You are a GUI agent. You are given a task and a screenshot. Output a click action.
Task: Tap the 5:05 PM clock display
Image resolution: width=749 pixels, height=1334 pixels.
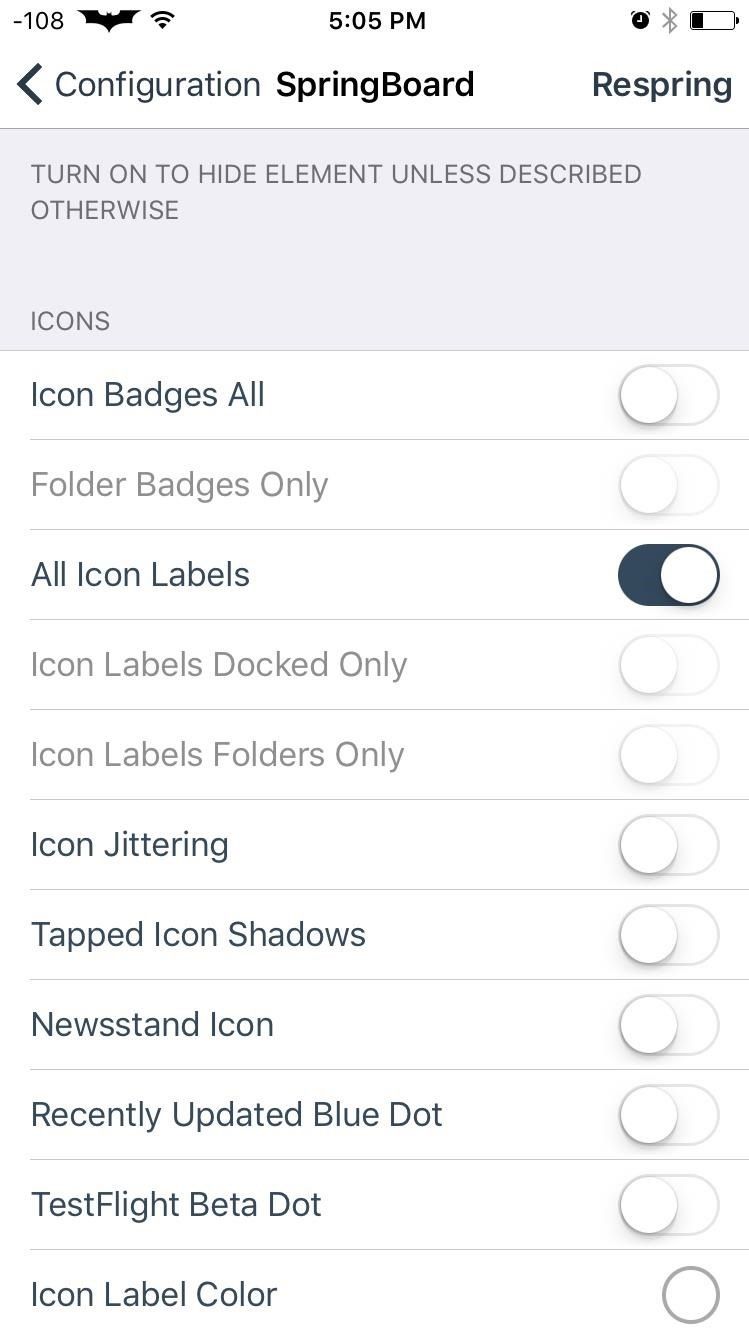click(x=377, y=20)
